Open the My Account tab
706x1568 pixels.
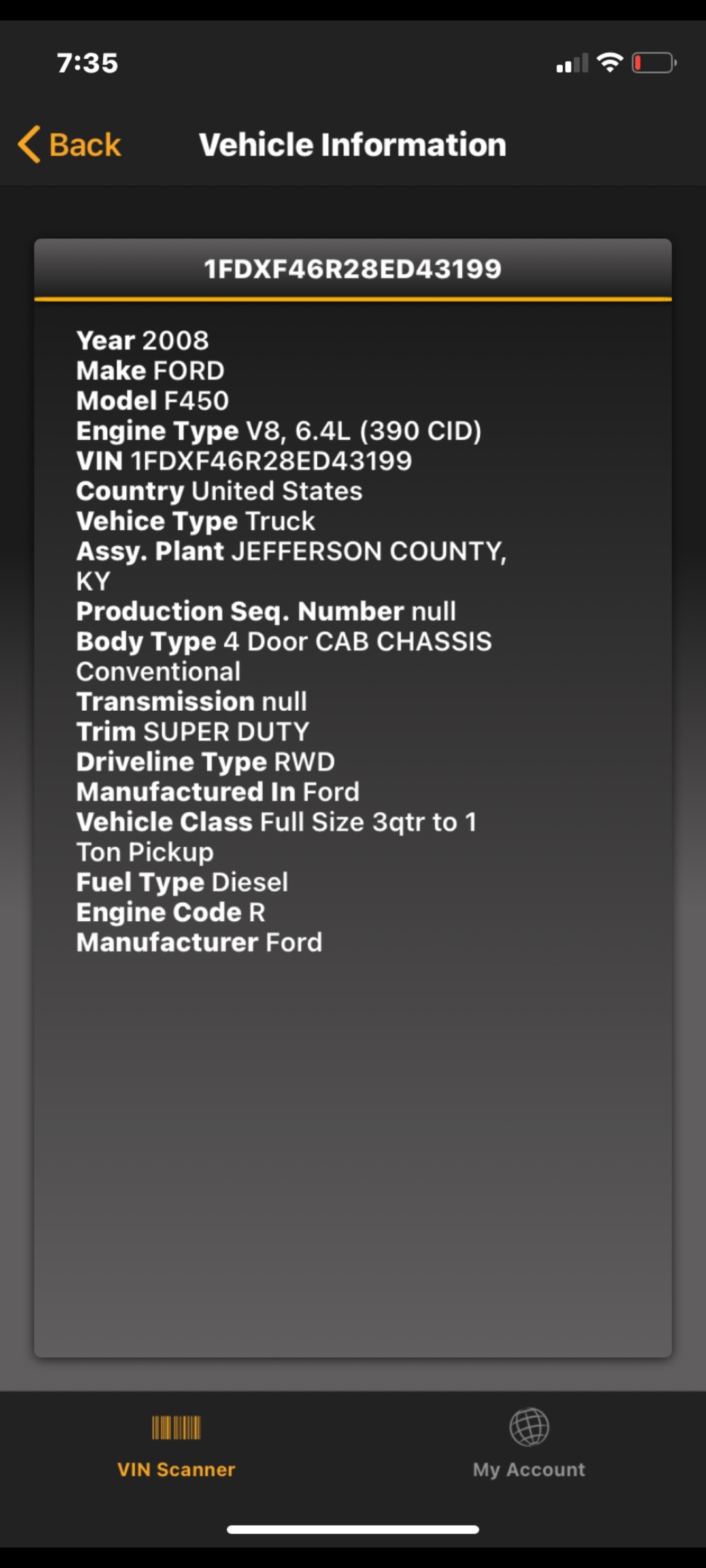click(x=529, y=1445)
